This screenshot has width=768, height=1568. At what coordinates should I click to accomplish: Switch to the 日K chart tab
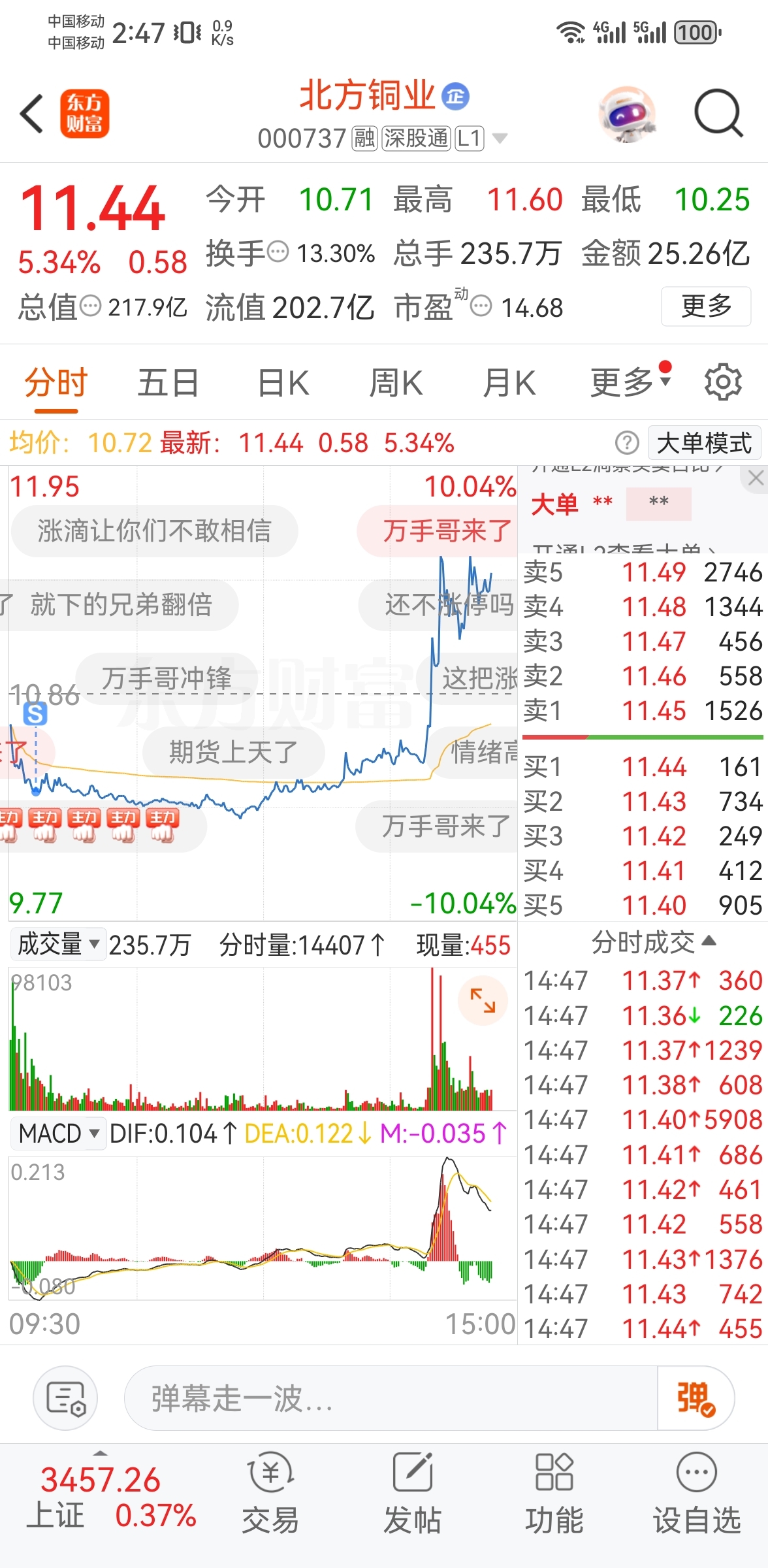click(x=283, y=383)
